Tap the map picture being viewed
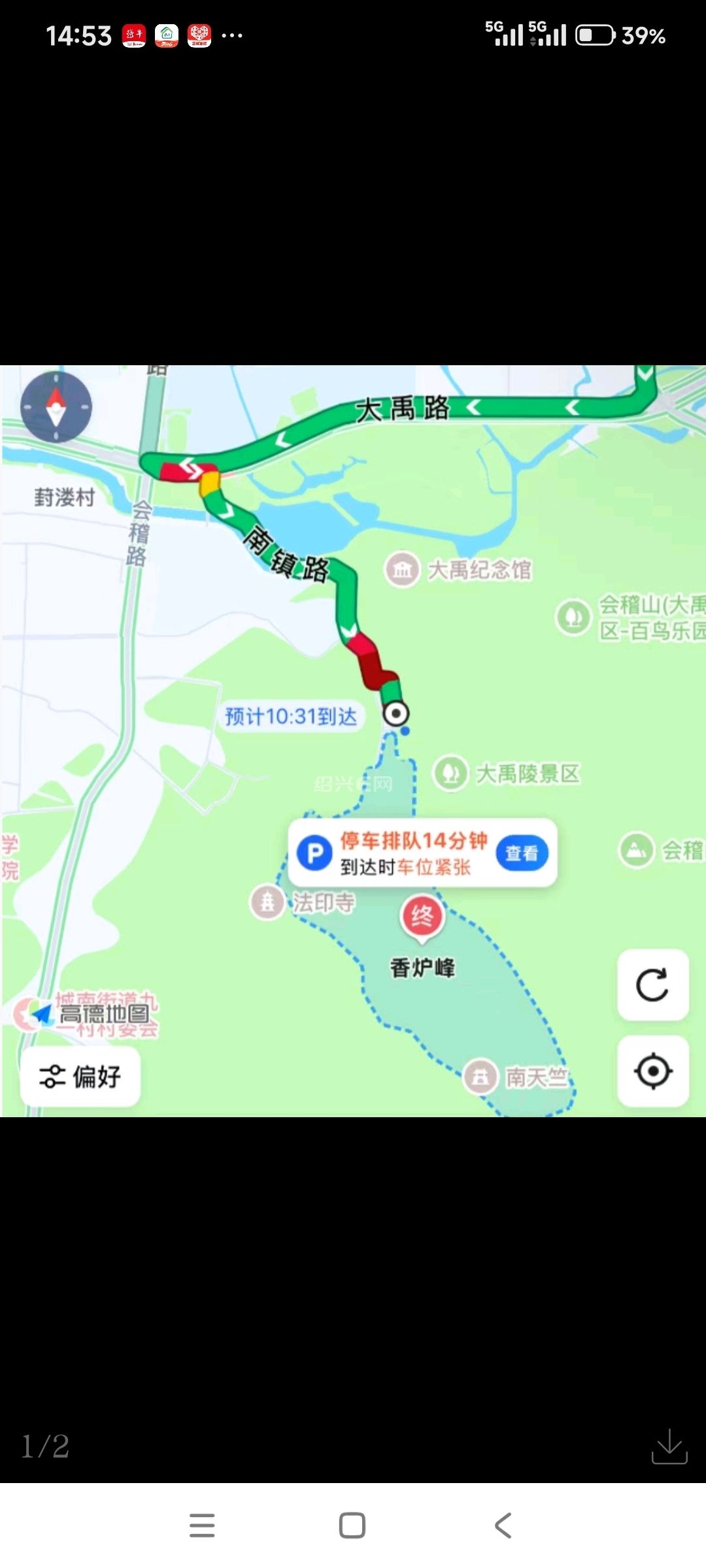Screen dimensions: 706x1568 [x=353, y=740]
